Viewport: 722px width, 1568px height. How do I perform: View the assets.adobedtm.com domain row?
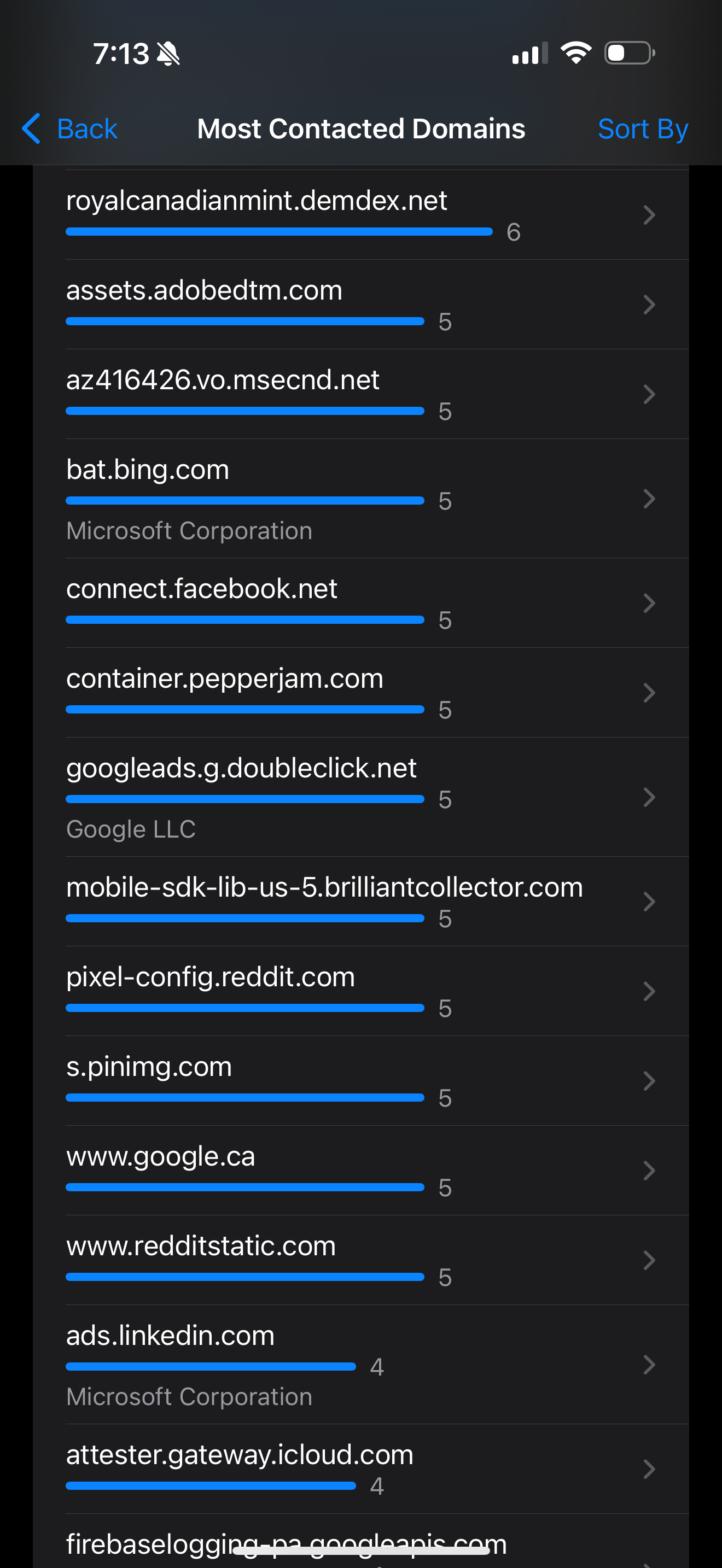pyautogui.click(x=361, y=305)
